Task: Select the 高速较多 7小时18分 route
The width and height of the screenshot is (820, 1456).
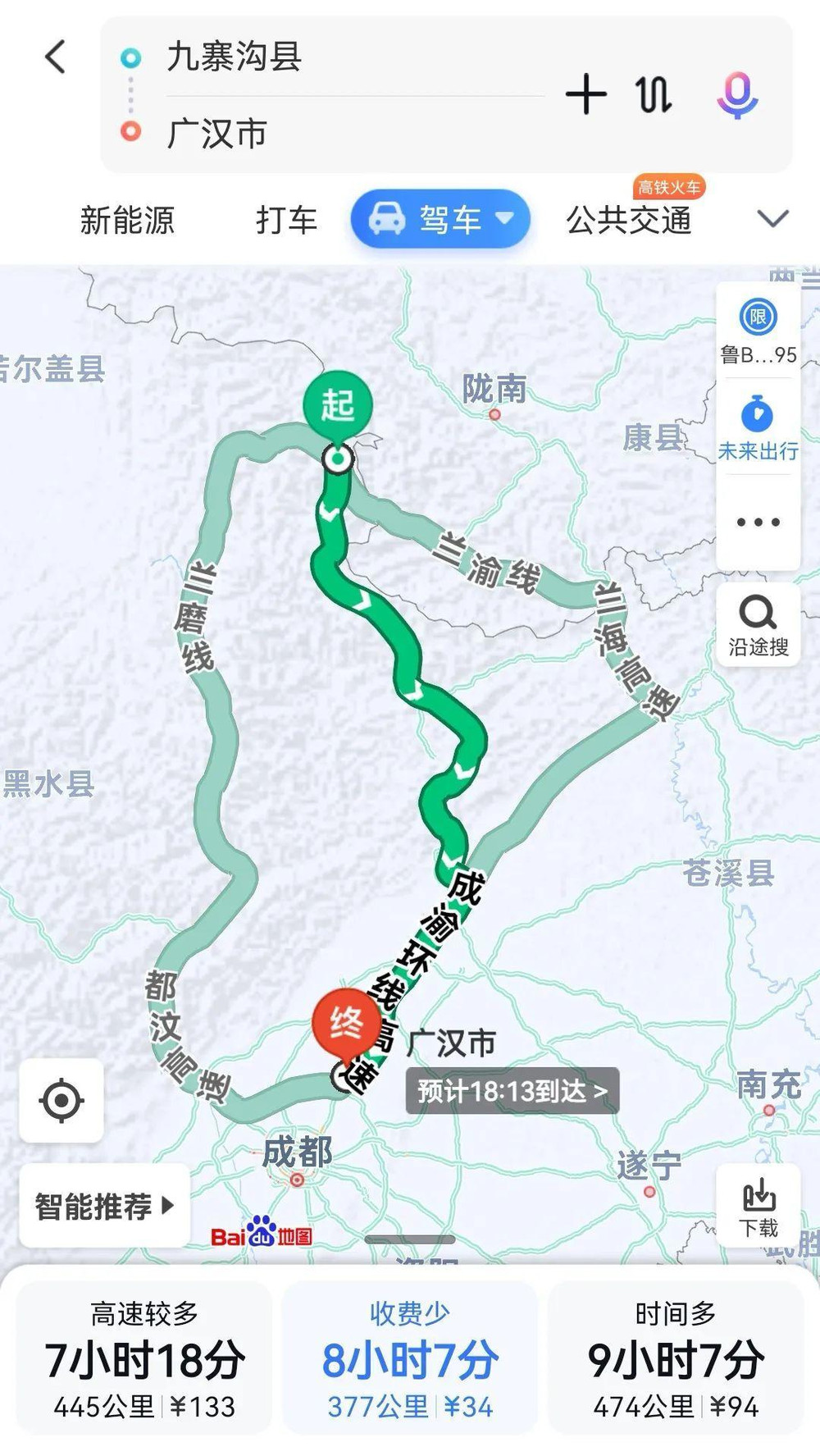Action: pos(144,1360)
